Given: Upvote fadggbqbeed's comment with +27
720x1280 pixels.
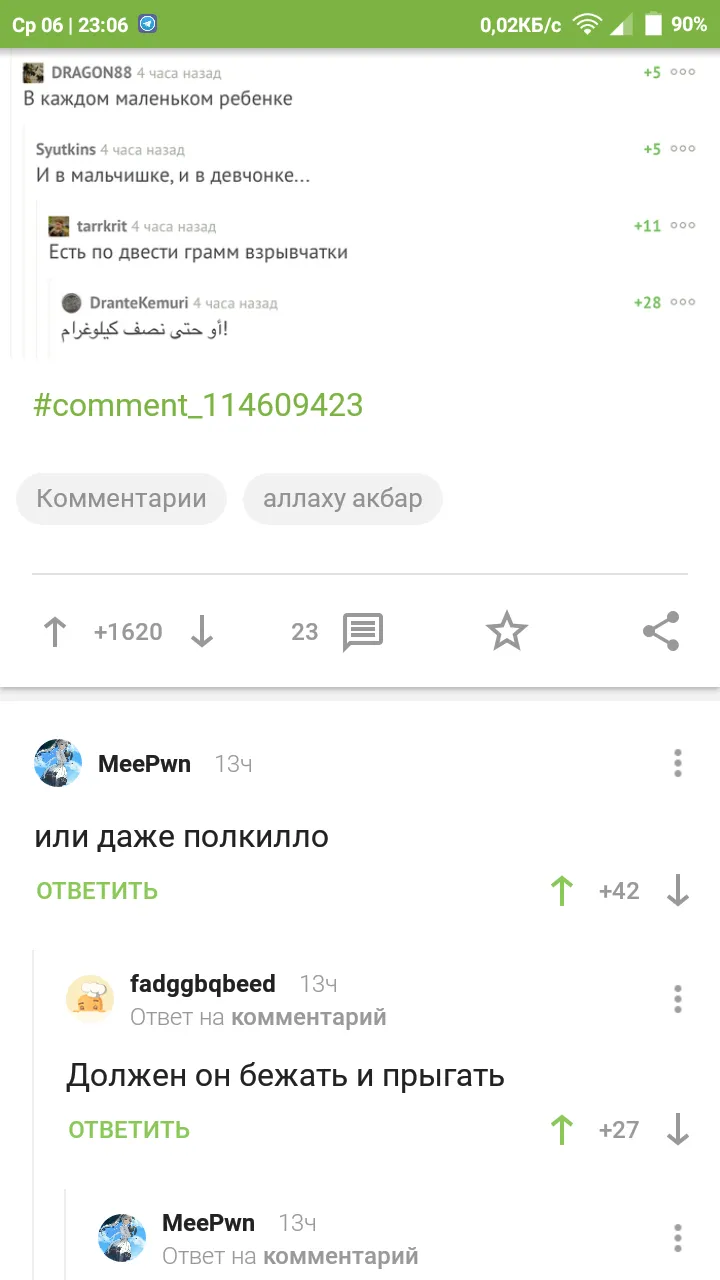Looking at the screenshot, I should coord(562,1130).
